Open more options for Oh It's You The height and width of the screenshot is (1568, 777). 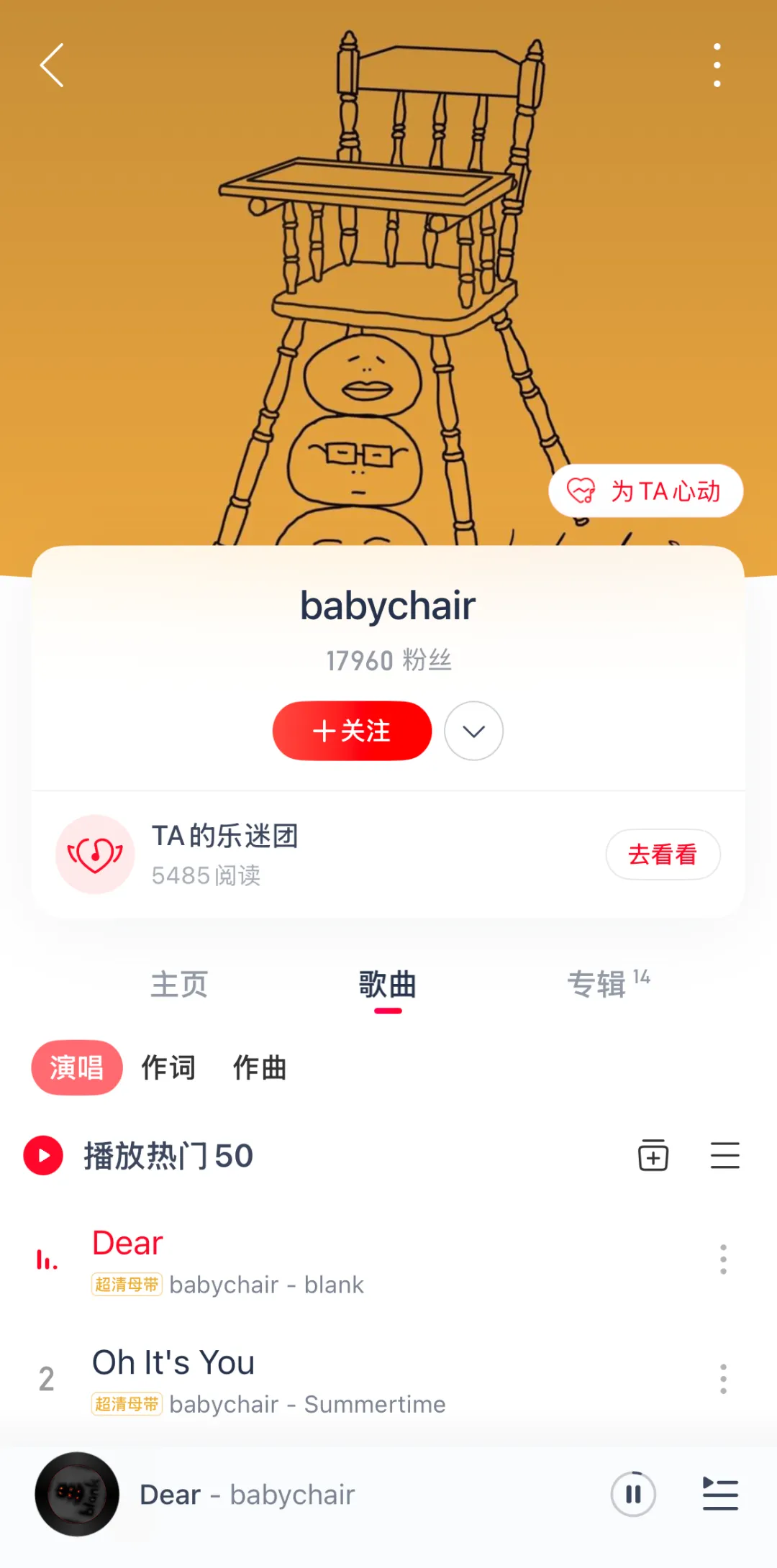(x=723, y=1379)
